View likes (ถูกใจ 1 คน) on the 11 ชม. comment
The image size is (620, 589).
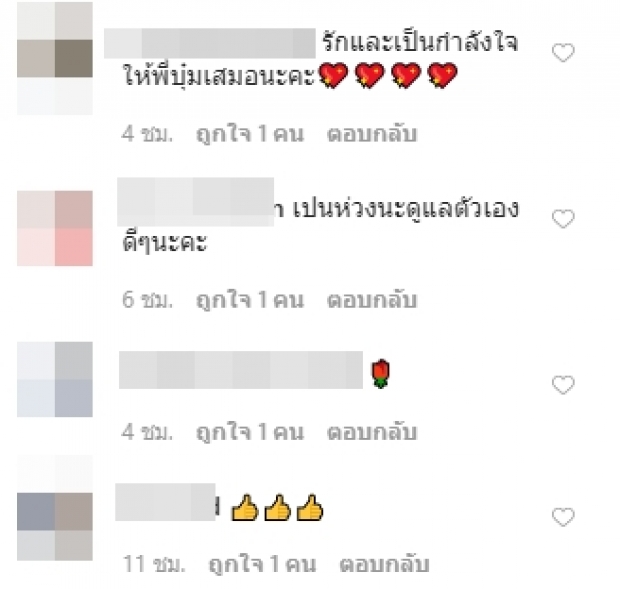pos(260,565)
